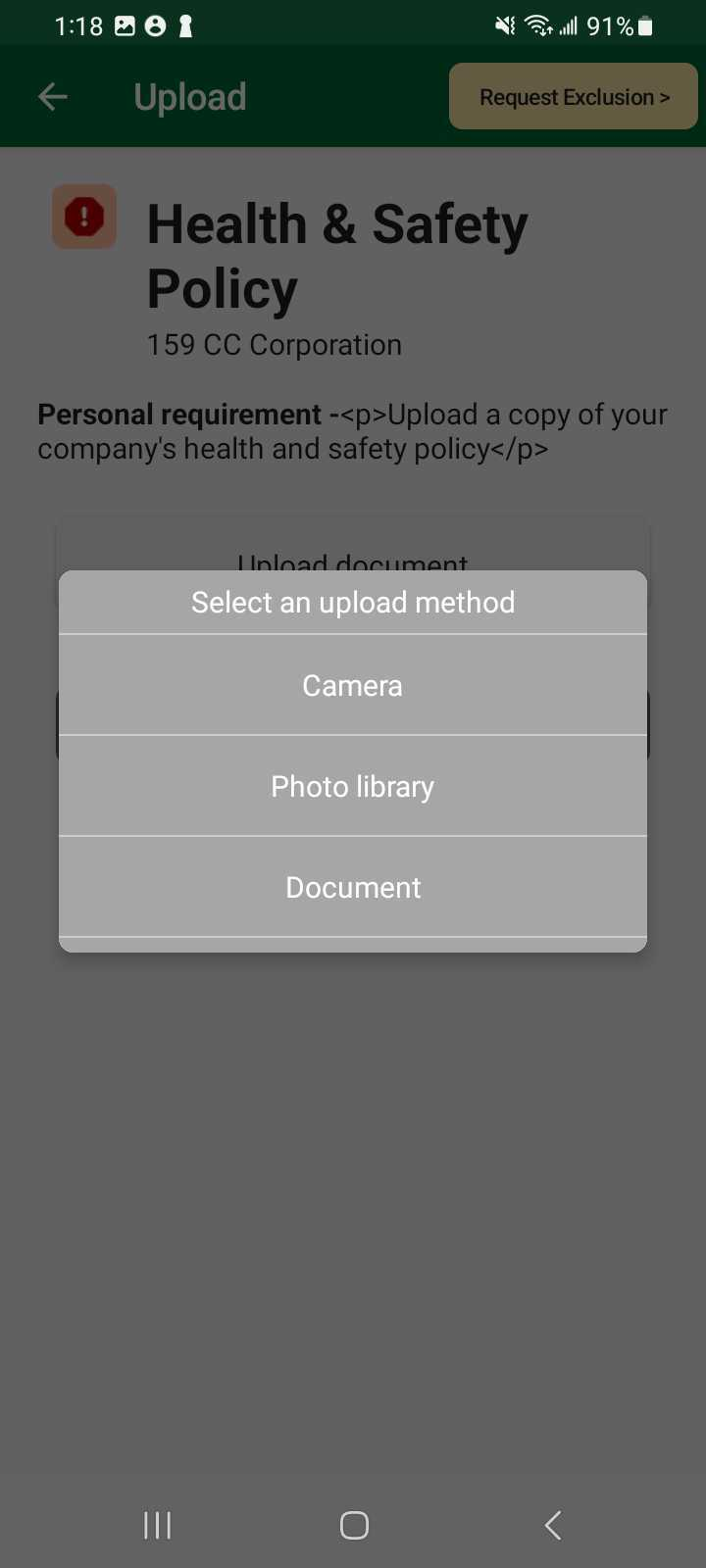This screenshot has height=1568, width=706.
Task: Pick Document as upload method
Action: pos(353,888)
